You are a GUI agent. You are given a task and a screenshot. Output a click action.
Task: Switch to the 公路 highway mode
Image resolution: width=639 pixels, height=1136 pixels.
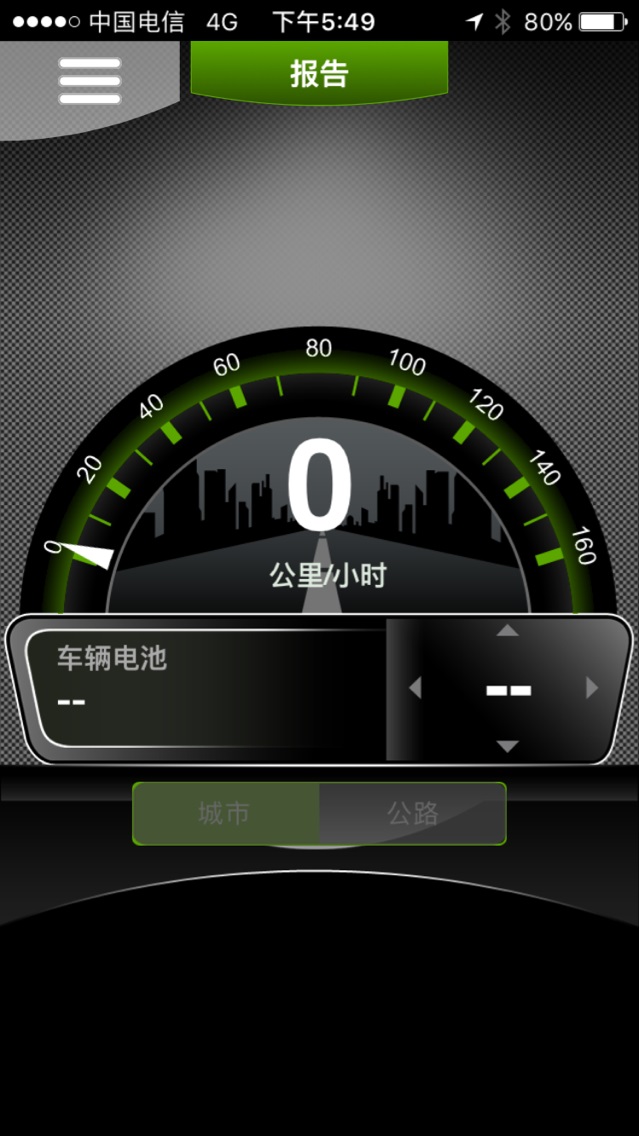[413, 813]
